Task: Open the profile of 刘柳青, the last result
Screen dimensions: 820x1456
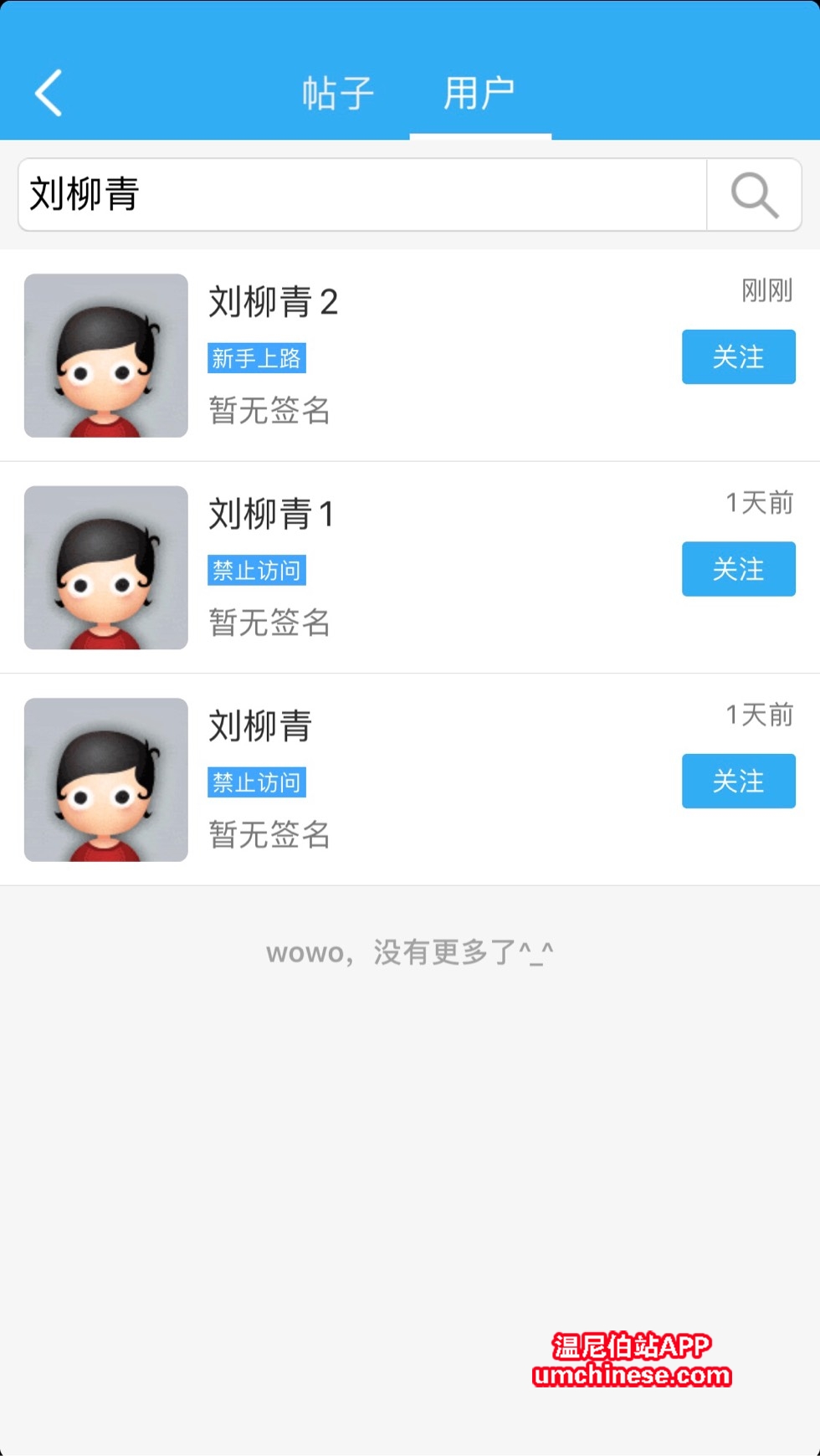Action: 106,780
